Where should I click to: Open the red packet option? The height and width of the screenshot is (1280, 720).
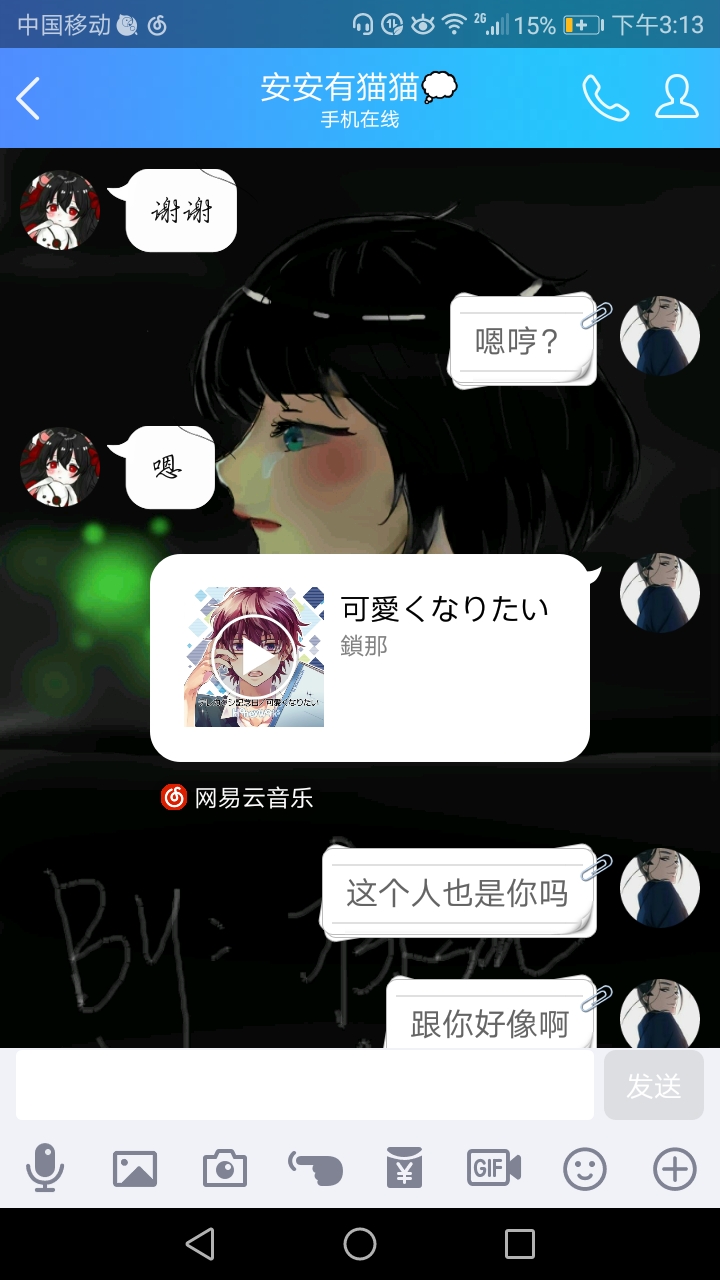405,1168
